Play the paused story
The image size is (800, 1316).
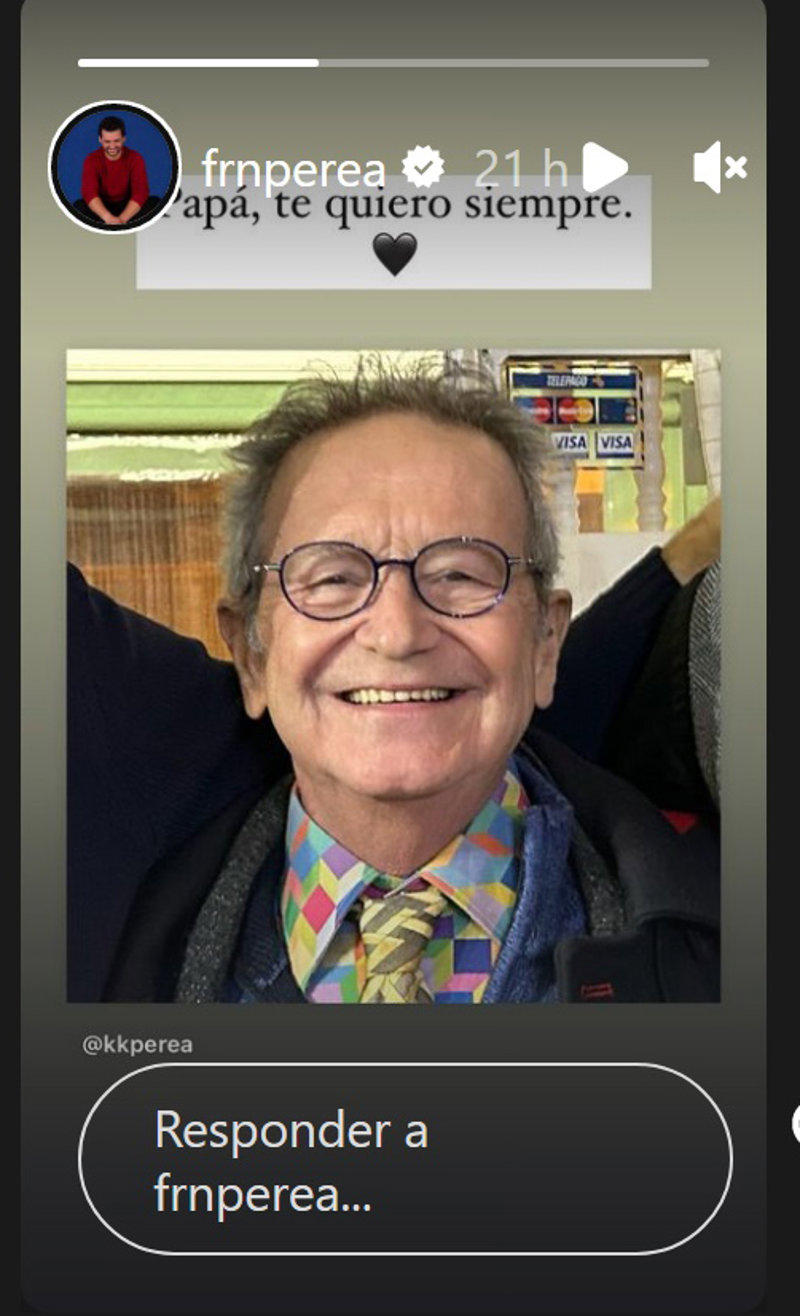pyautogui.click(x=605, y=167)
